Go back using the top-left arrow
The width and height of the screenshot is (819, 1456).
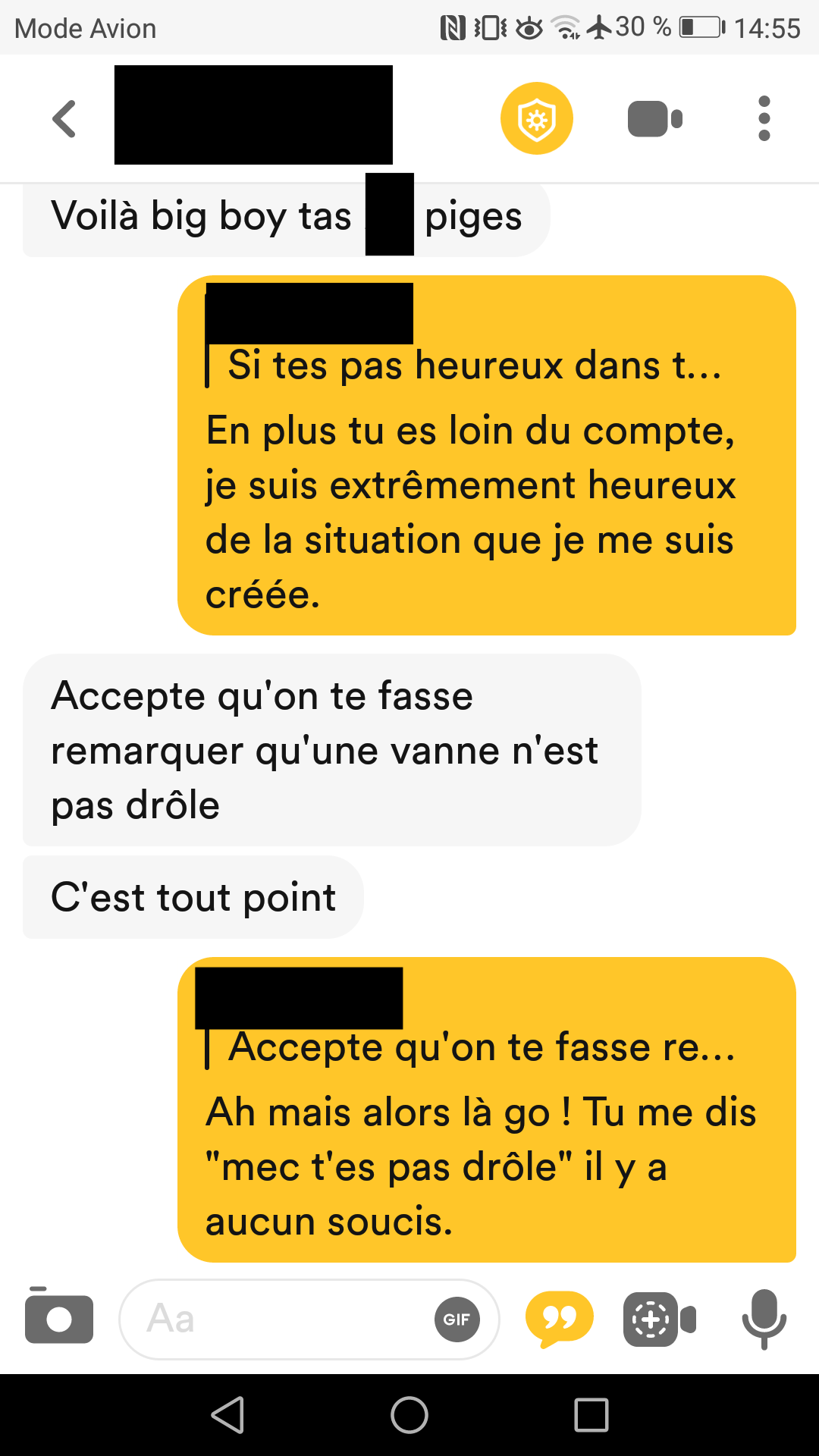pos(64,119)
